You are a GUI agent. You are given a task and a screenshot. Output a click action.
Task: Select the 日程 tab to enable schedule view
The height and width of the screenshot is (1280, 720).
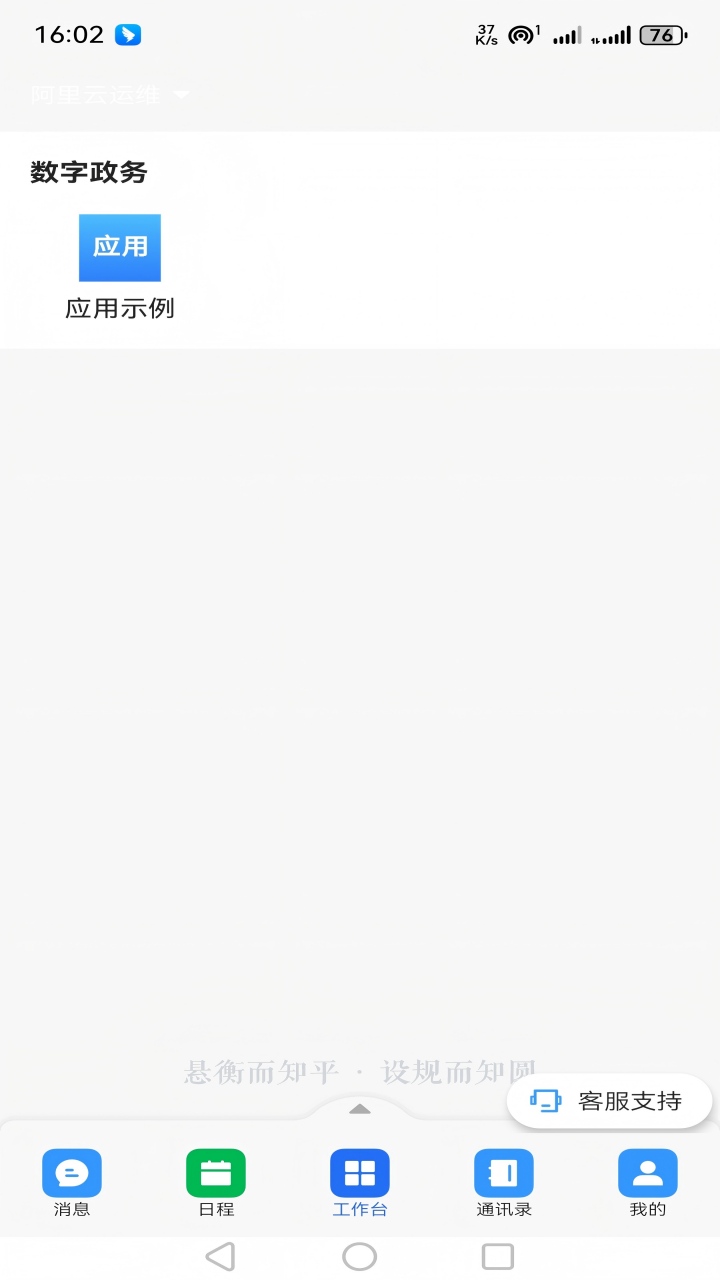click(x=215, y=1183)
